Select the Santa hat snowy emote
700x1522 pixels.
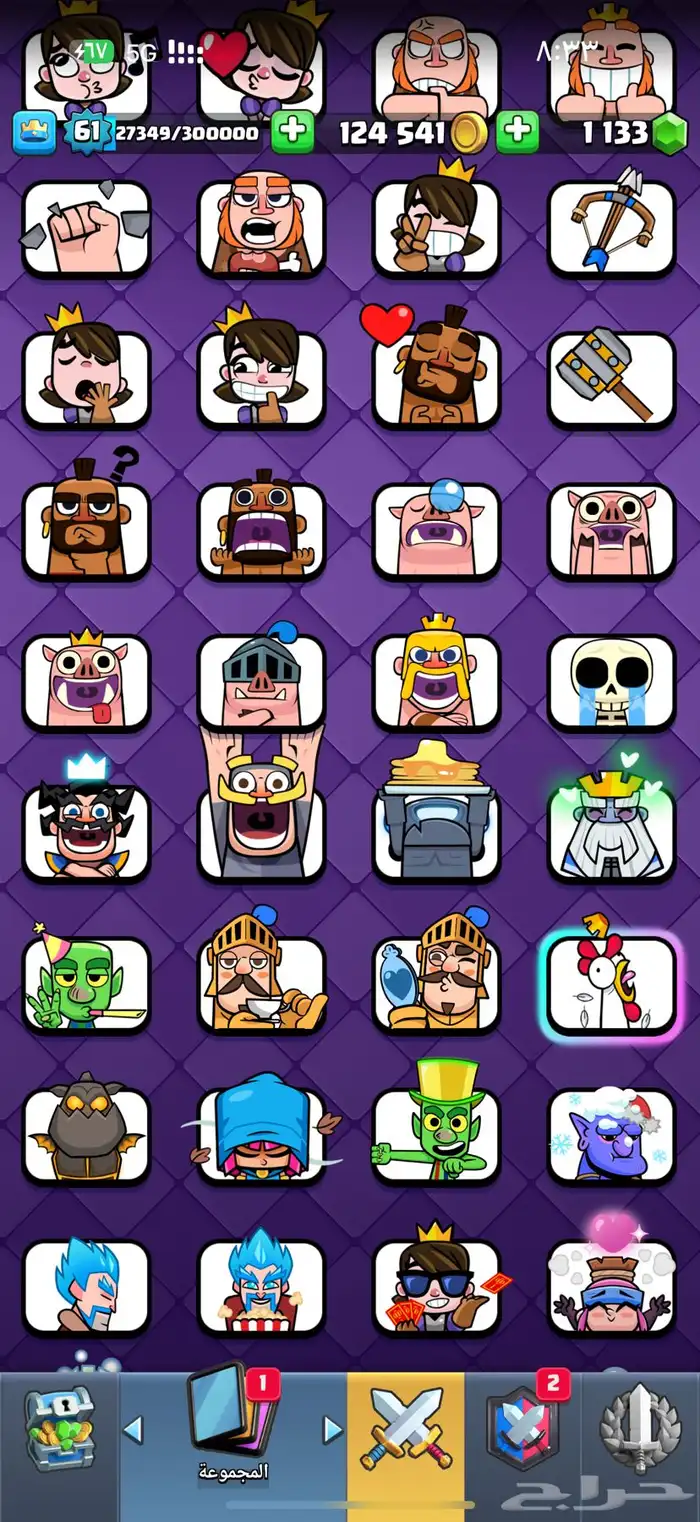[x=611, y=1135]
